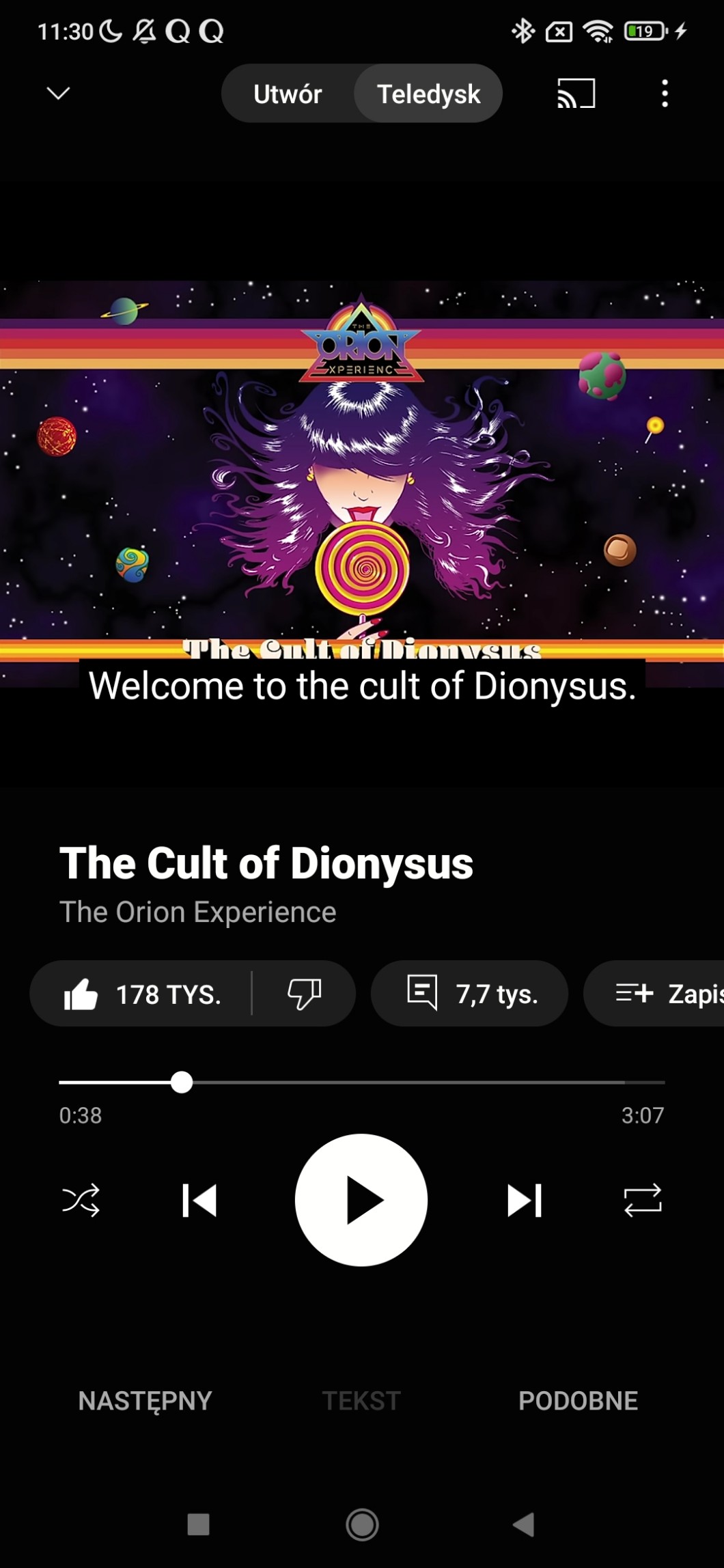This screenshot has width=724, height=1568.
Task: Go to the previous track
Action: pyautogui.click(x=199, y=1201)
